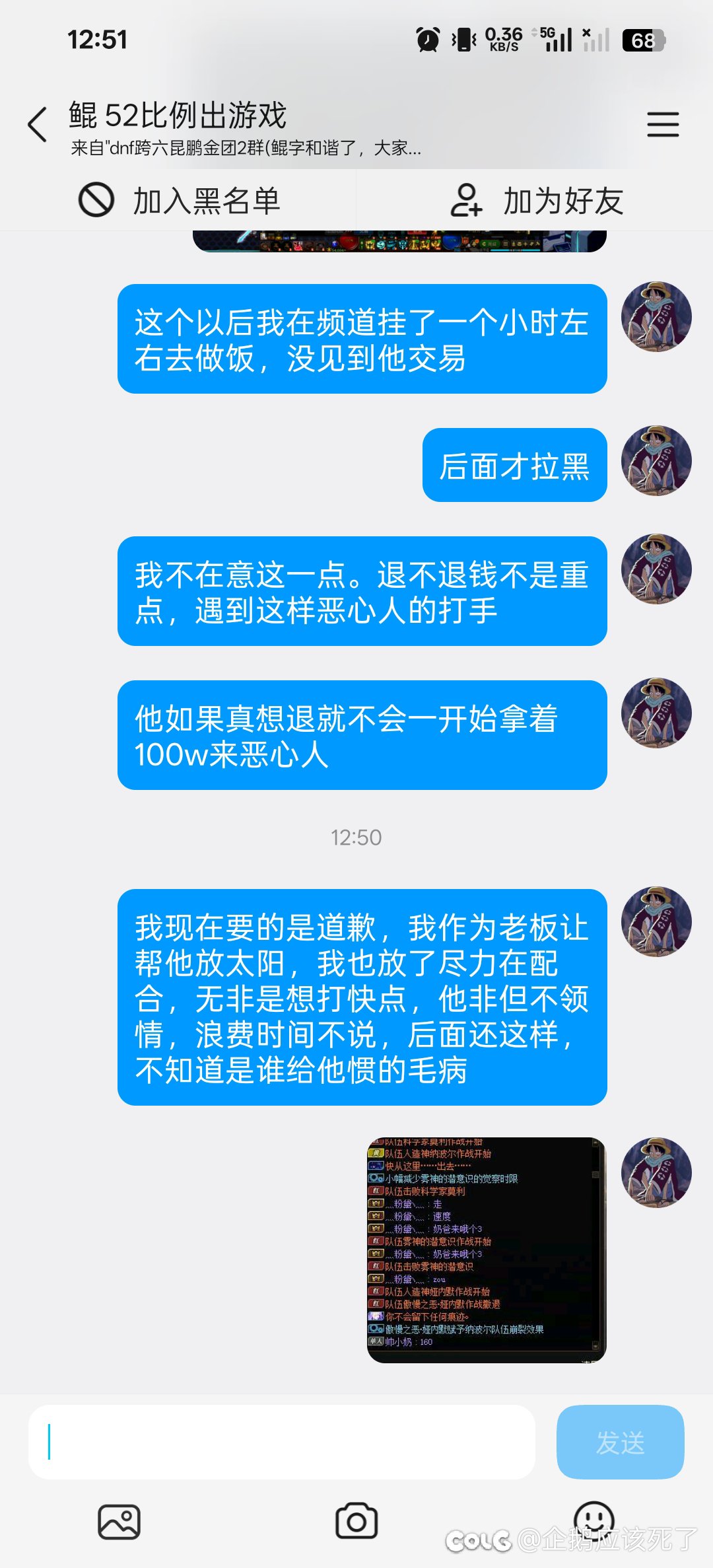713x1568 pixels.
Task: Focus the message input field
Action: point(281,1442)
